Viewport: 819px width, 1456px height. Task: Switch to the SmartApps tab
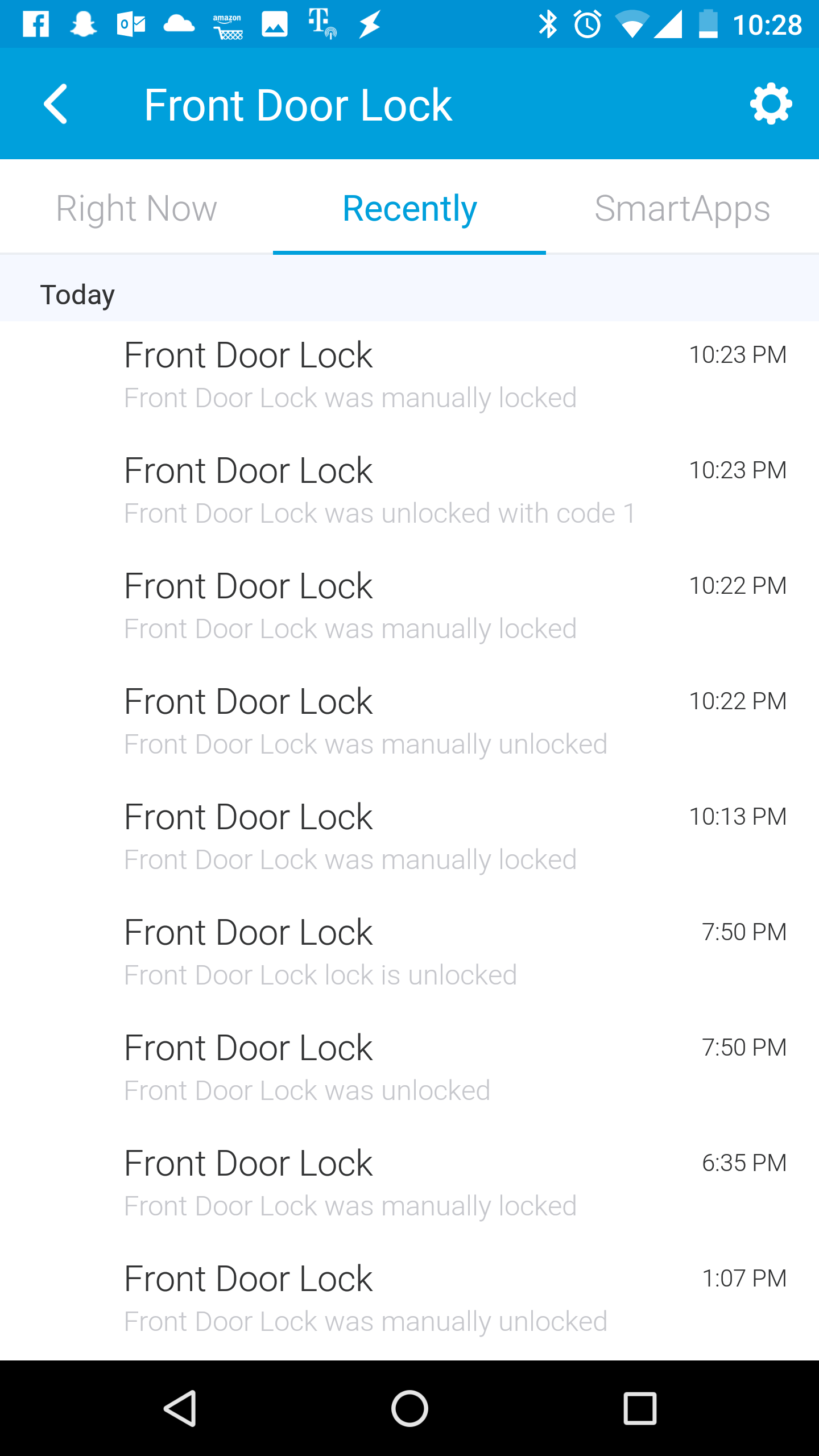[x=682, y=208]
